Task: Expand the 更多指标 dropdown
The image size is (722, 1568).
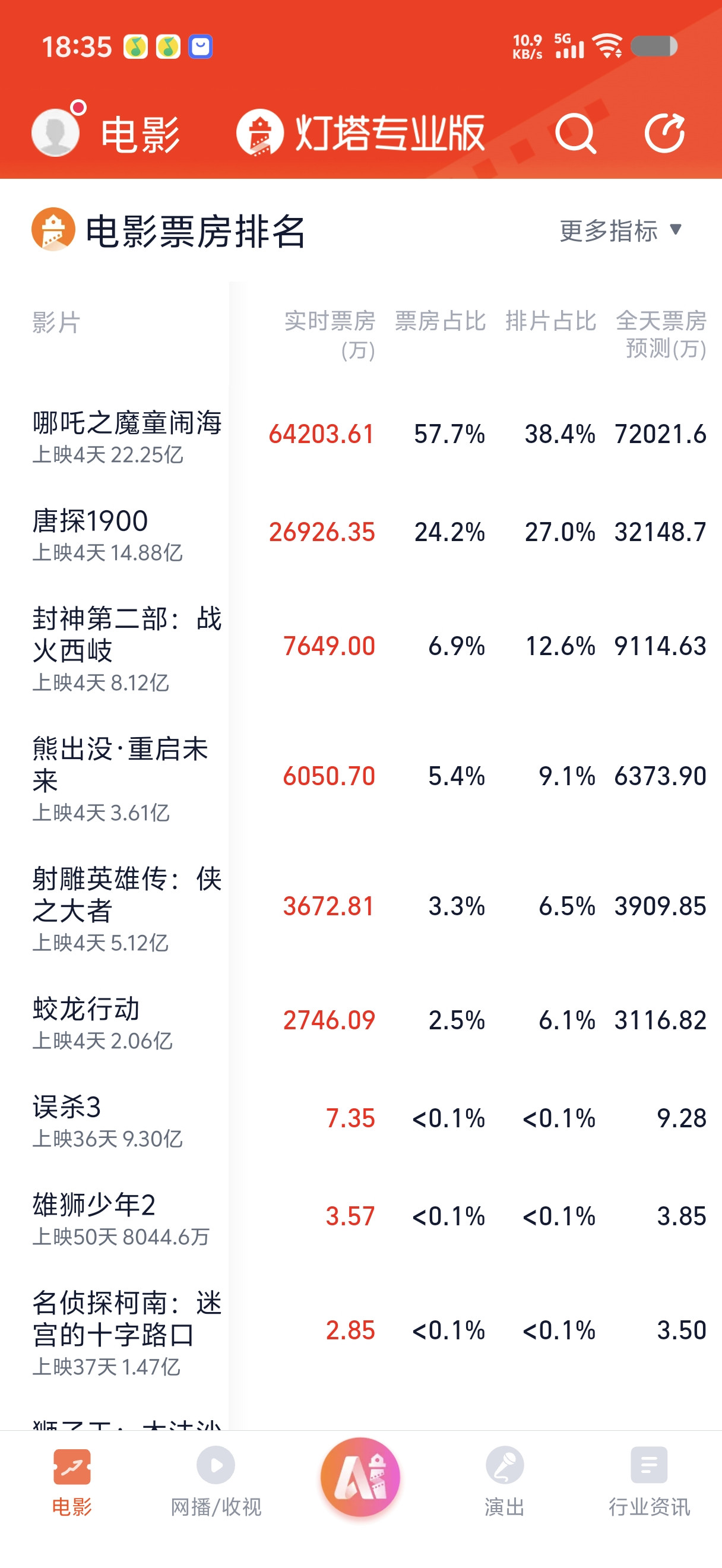Action: 620,231
